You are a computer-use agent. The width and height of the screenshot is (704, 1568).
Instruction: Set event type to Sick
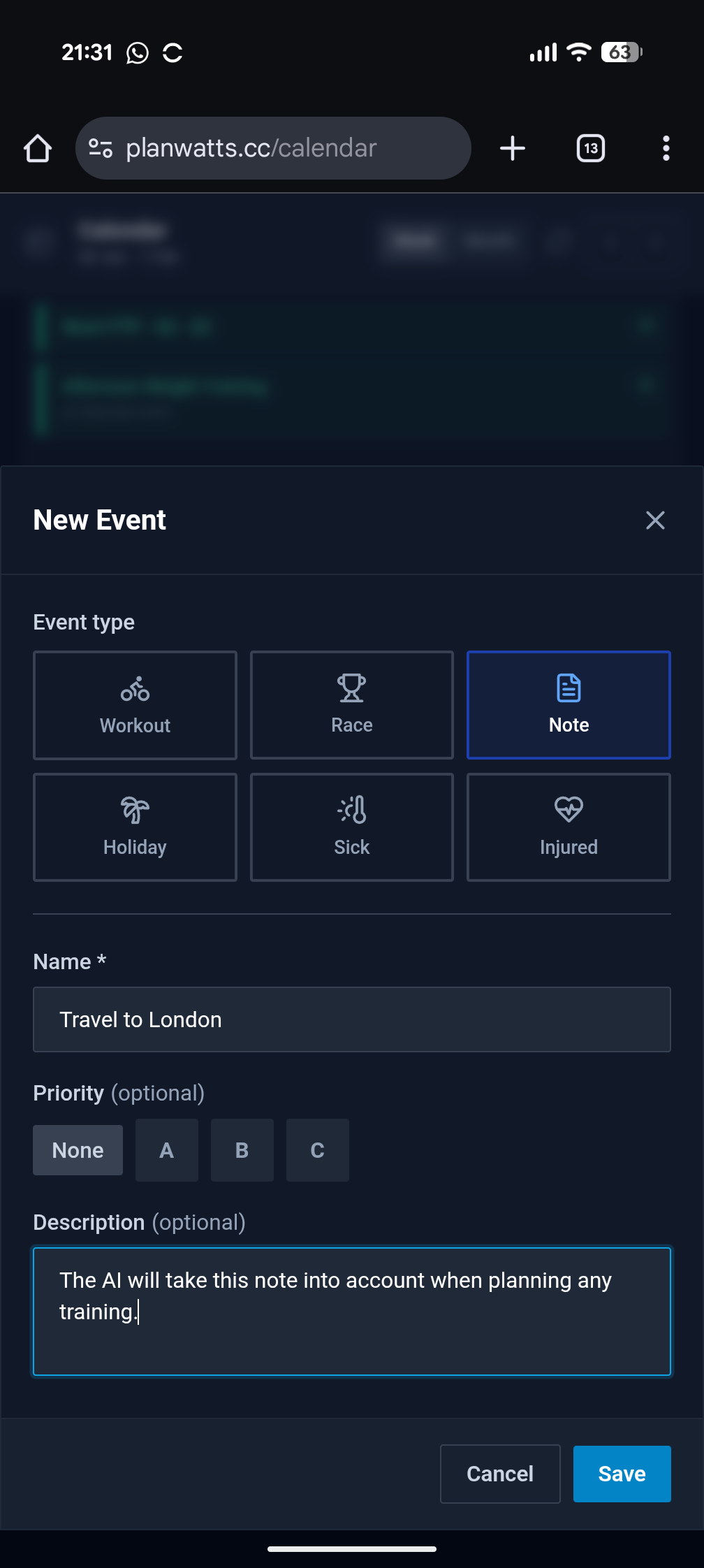pos(352,827)
